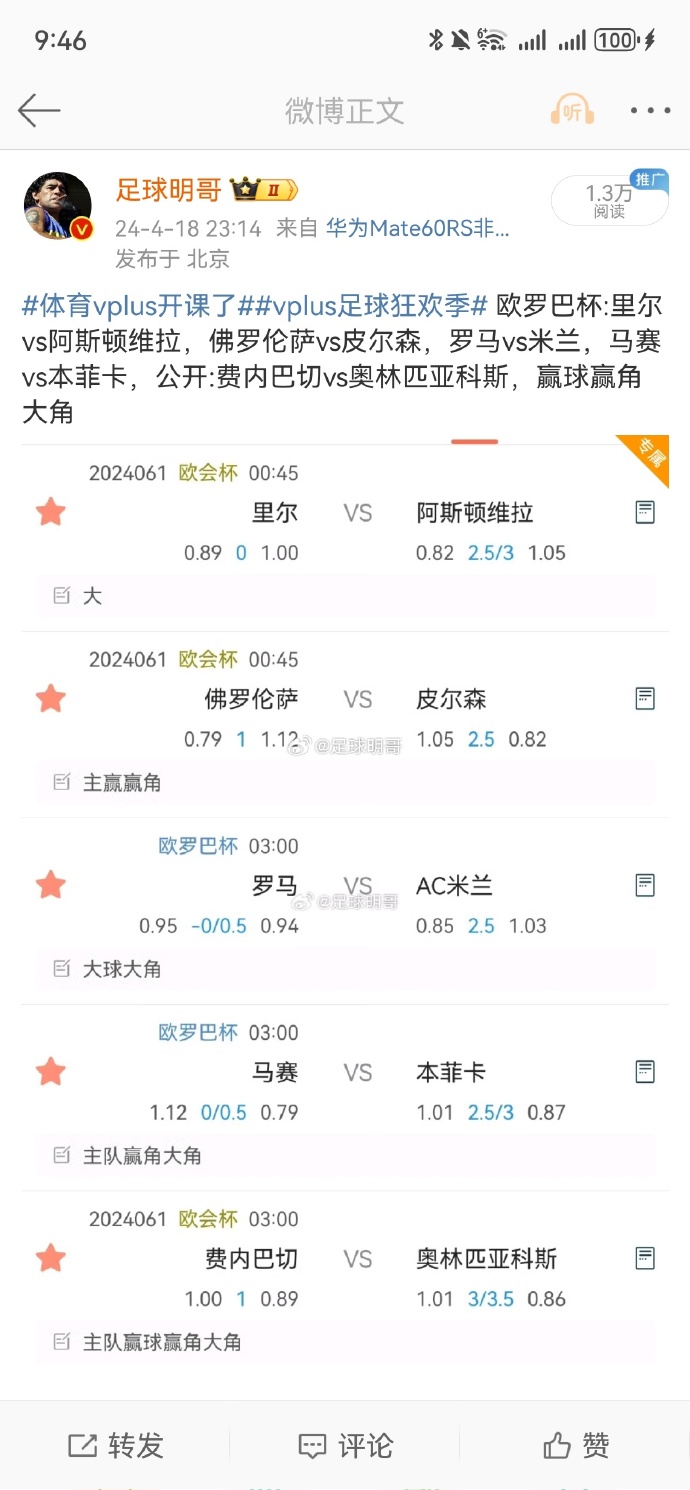
Task: Open the 足球明哥 username link
Action: [168, 189]
